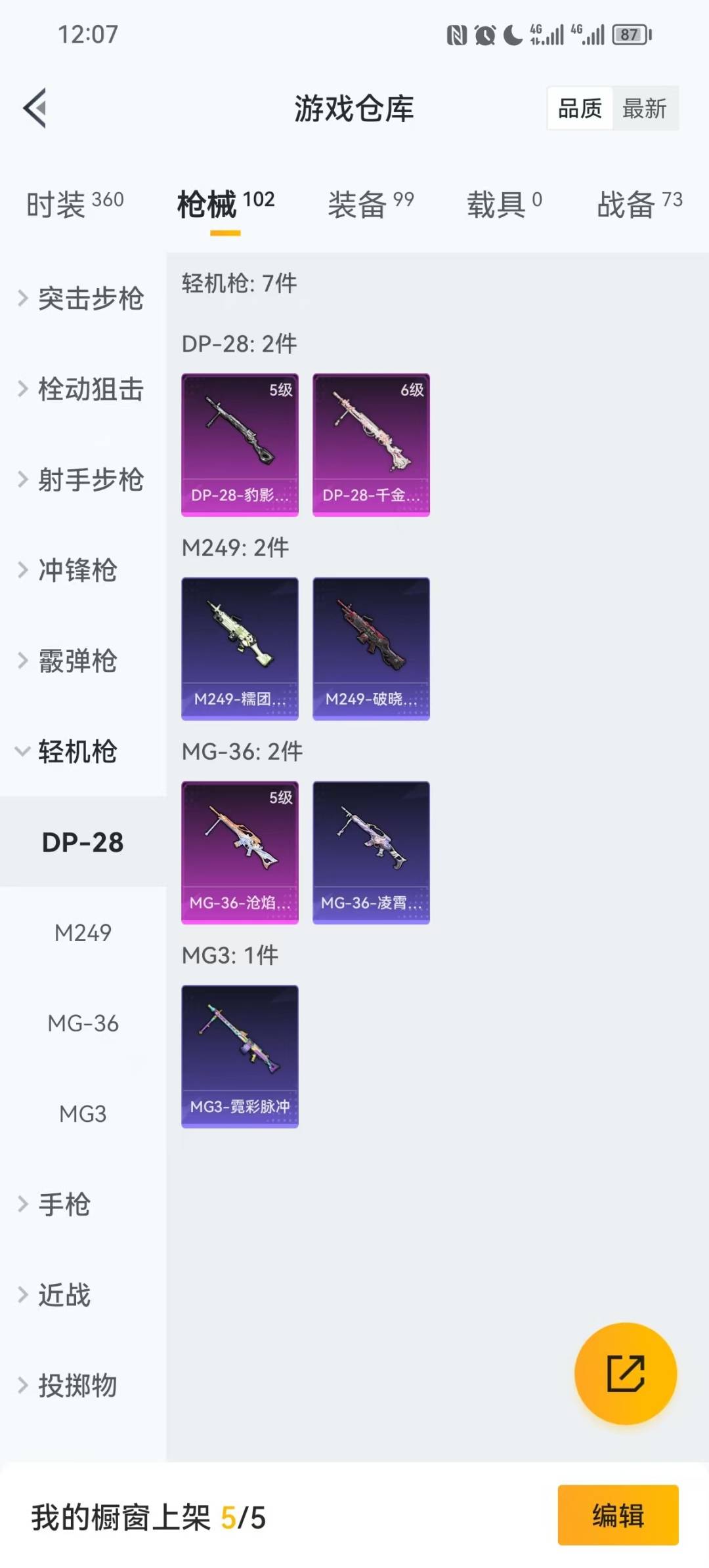
Task: View the M249-破晓 weapon skin
Action: click(371, 648)
